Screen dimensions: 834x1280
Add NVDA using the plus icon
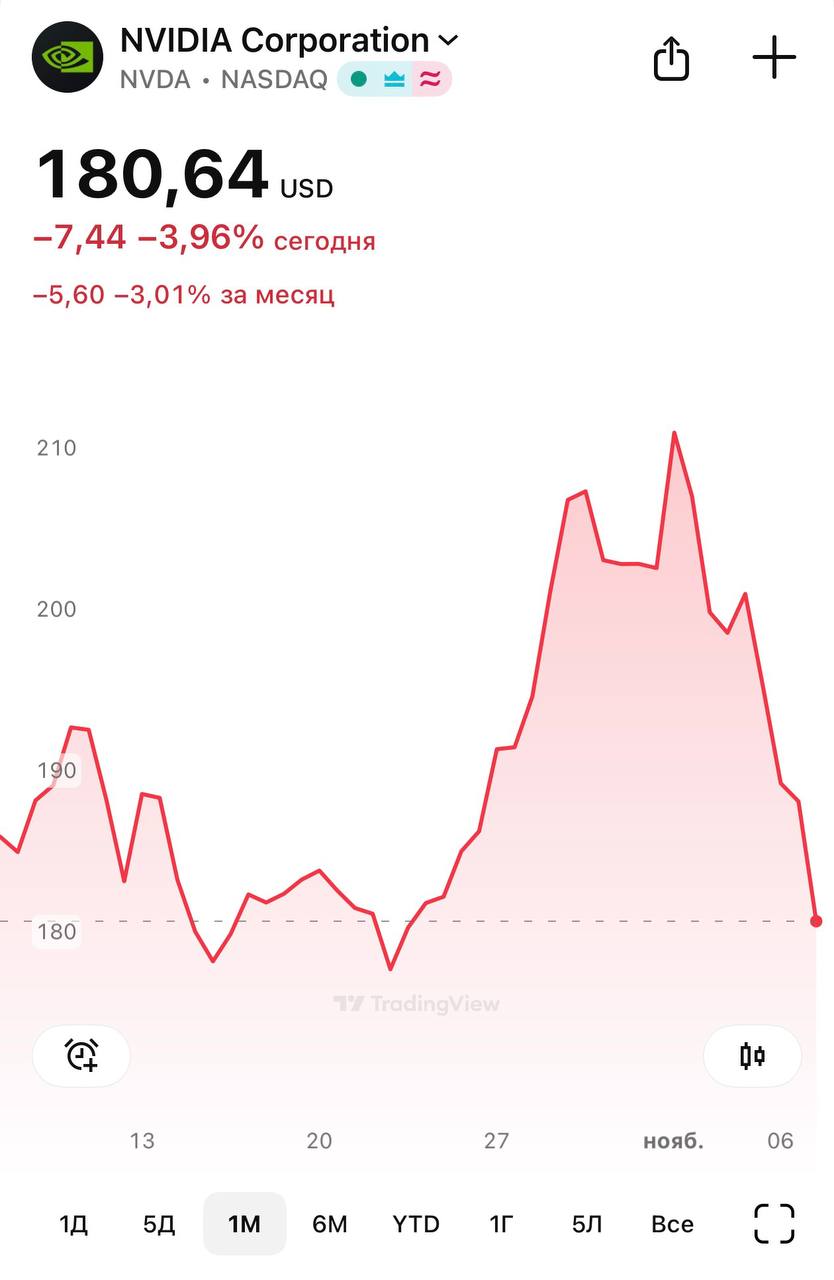tap(774, 58)
